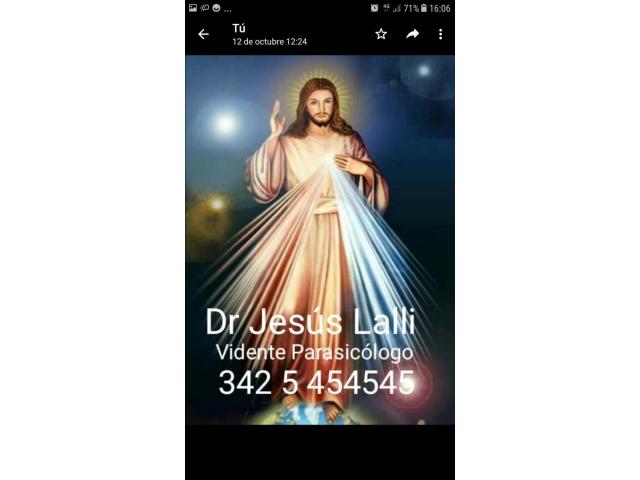The height and width of the screenshot is (480, 640).
Task: Open the three-dot overflow menu
Action: tap(440, 34)
